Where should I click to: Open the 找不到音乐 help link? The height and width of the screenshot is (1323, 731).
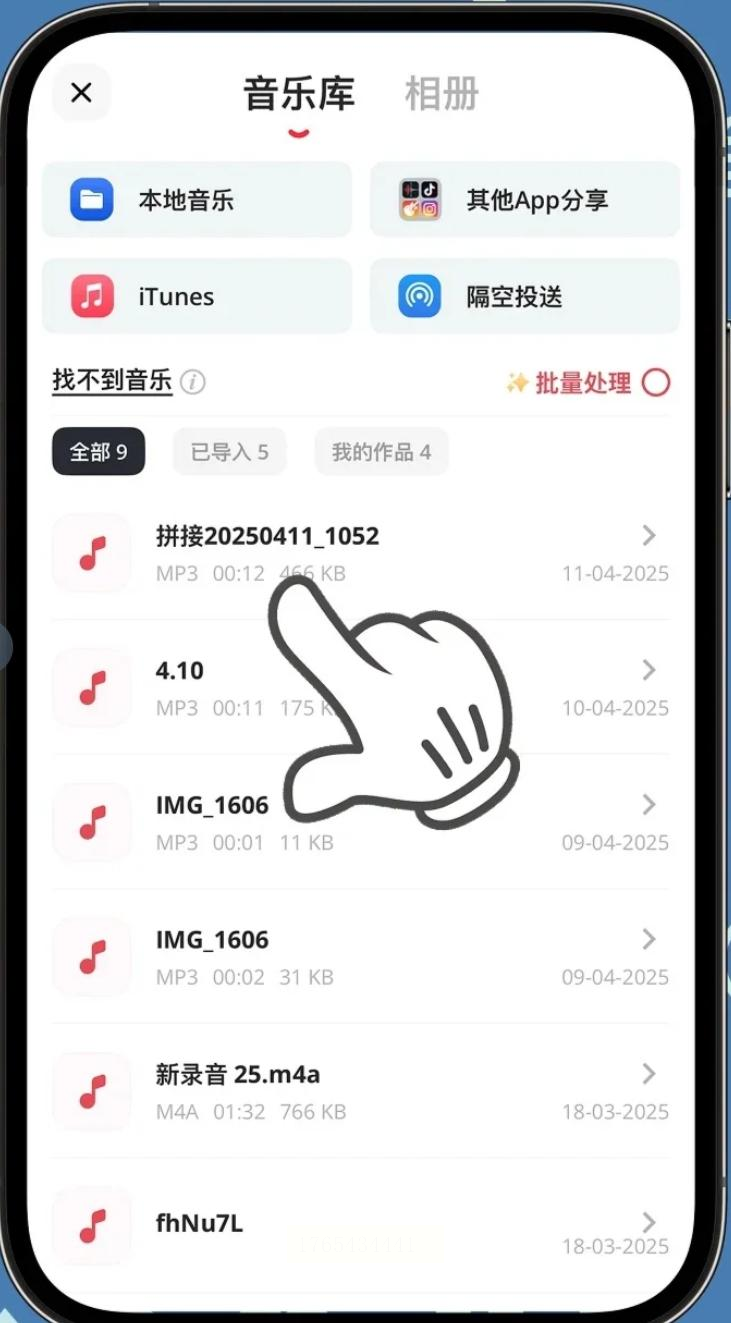(112, 381)
